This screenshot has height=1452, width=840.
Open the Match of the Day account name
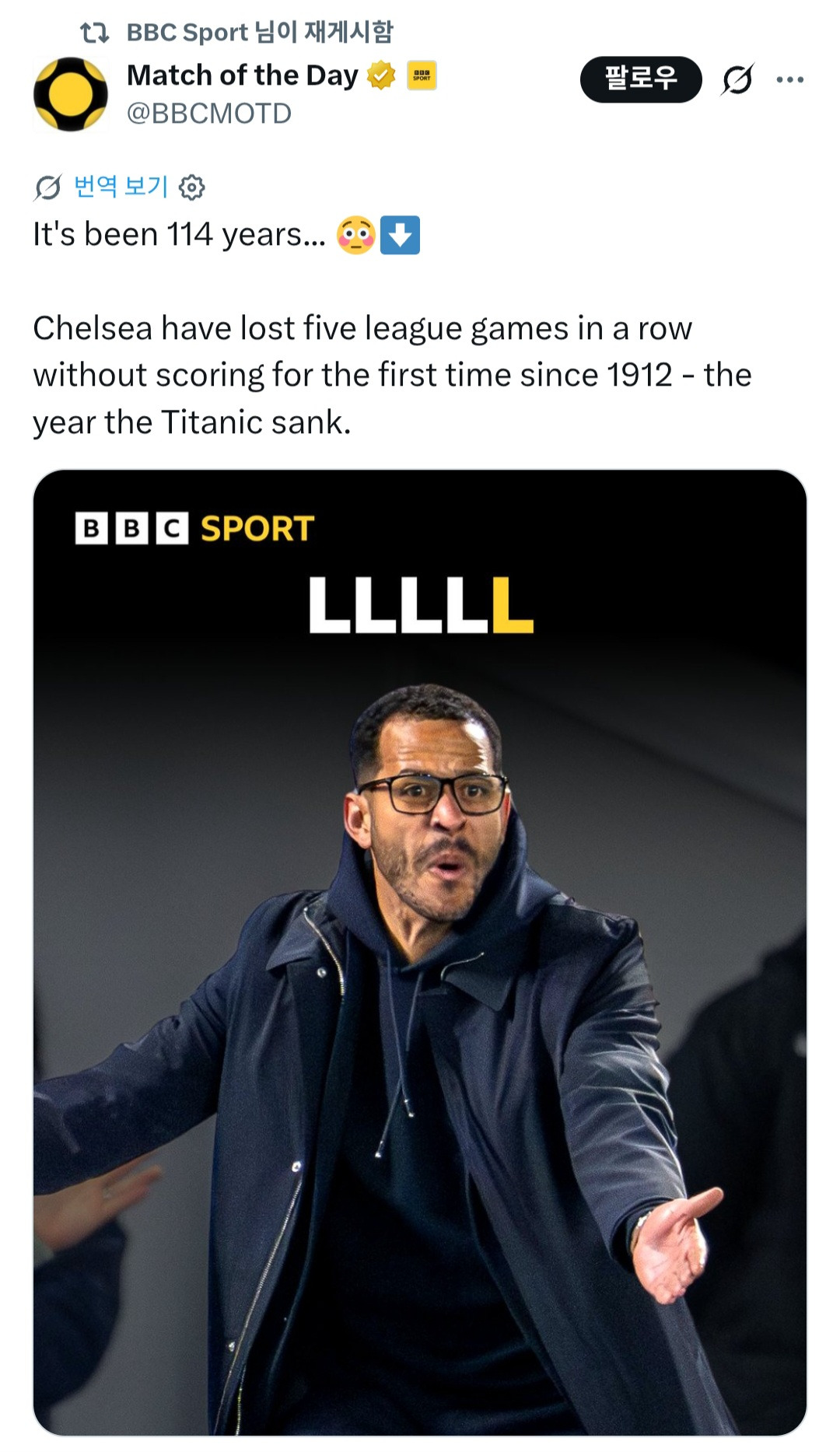pyautogui.click(x=242, y=75)
